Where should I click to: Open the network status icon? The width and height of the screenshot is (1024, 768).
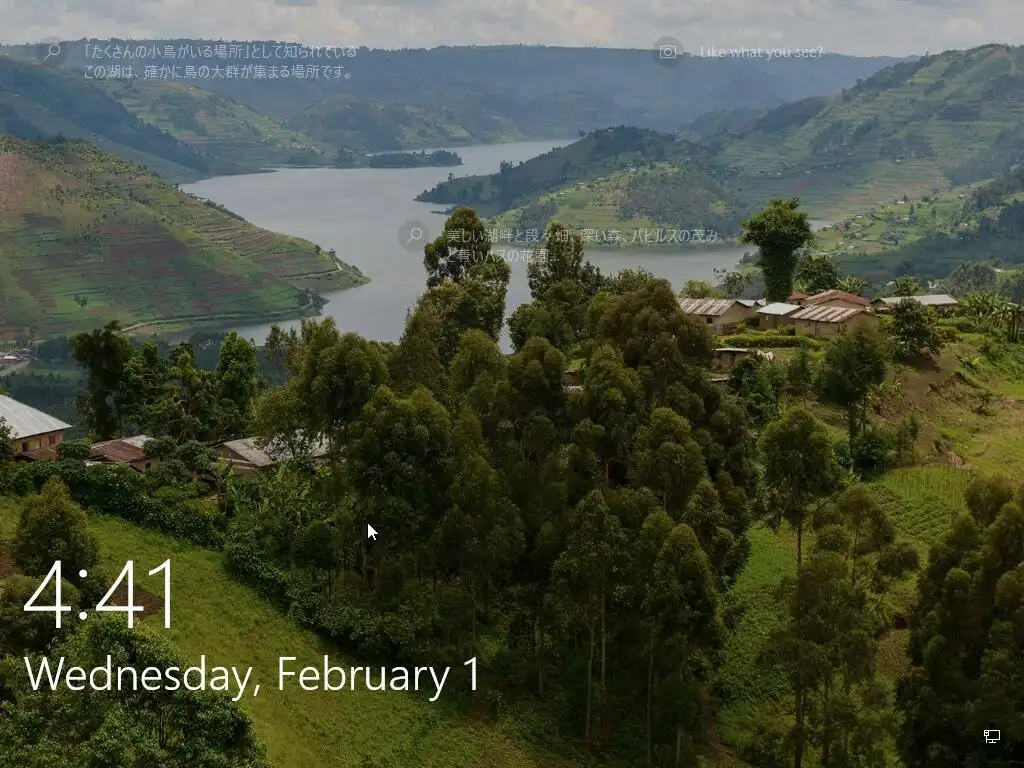(991, 737)
